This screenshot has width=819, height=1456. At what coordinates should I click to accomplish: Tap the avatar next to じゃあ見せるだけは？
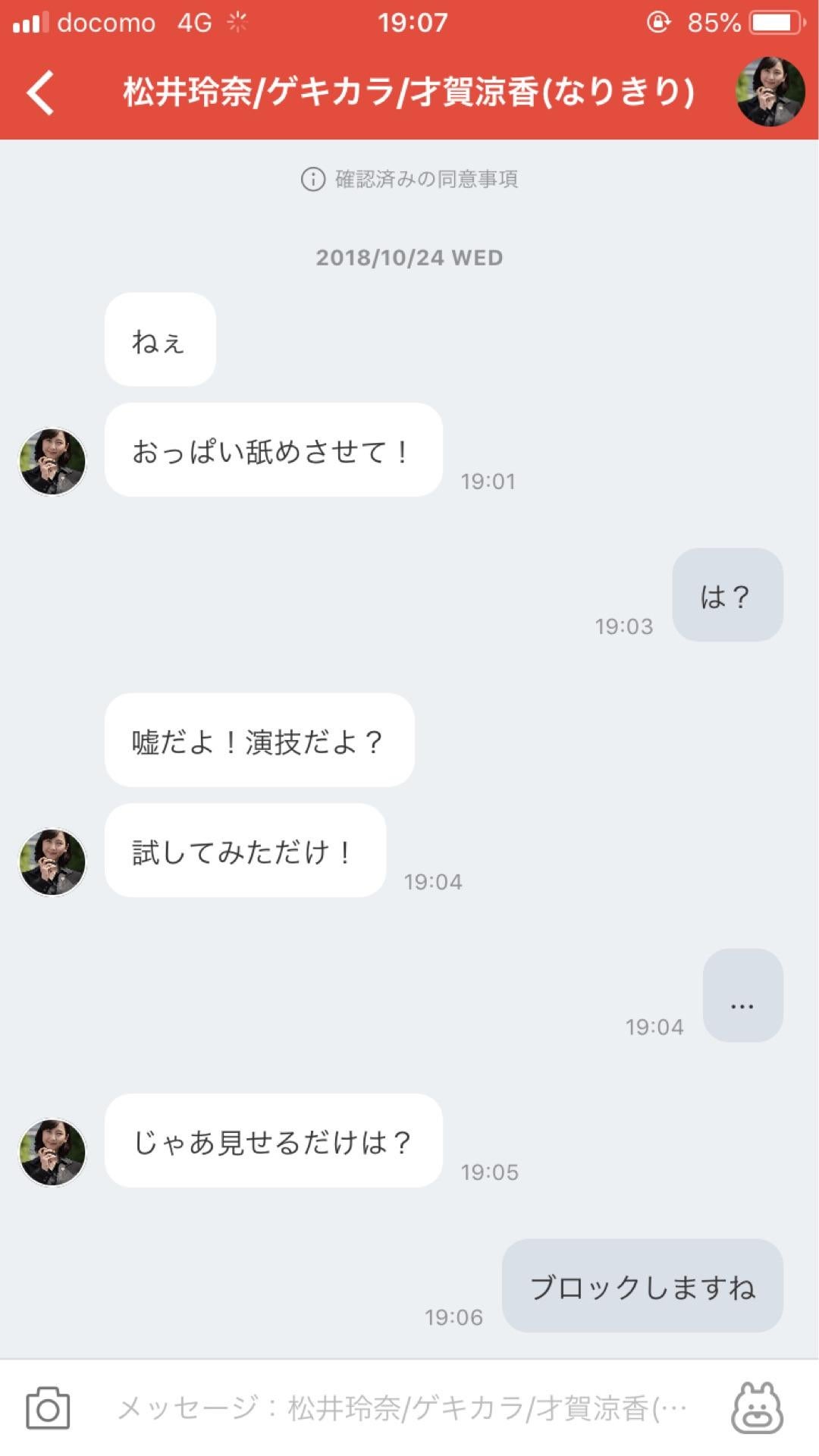(52, 1150)
